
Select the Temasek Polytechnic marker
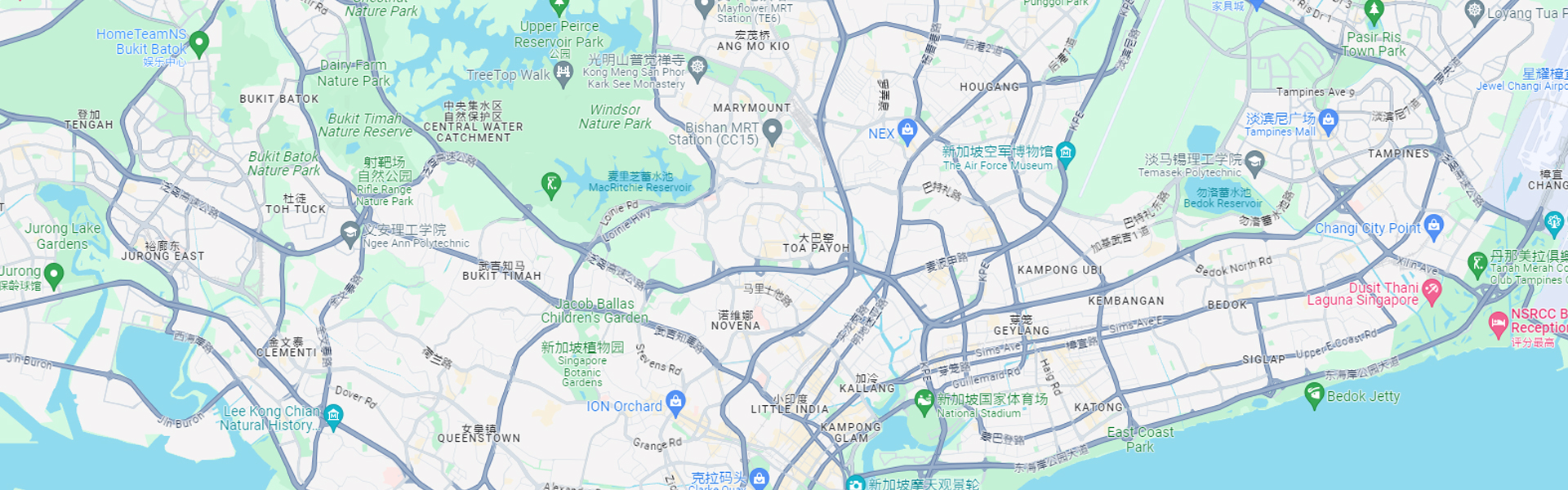(x=1255, y=163)
